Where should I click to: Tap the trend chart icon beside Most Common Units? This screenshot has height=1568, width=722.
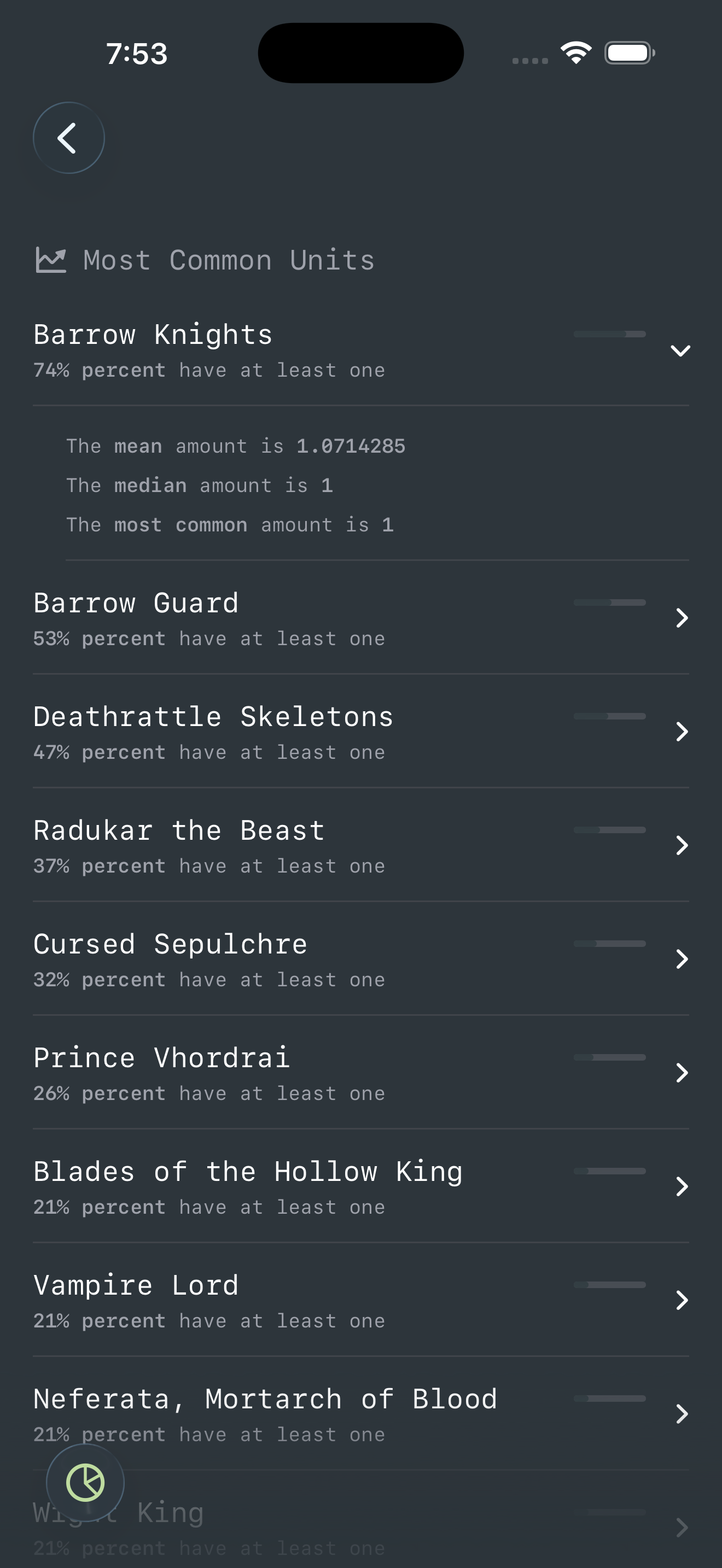coord(52,259)
